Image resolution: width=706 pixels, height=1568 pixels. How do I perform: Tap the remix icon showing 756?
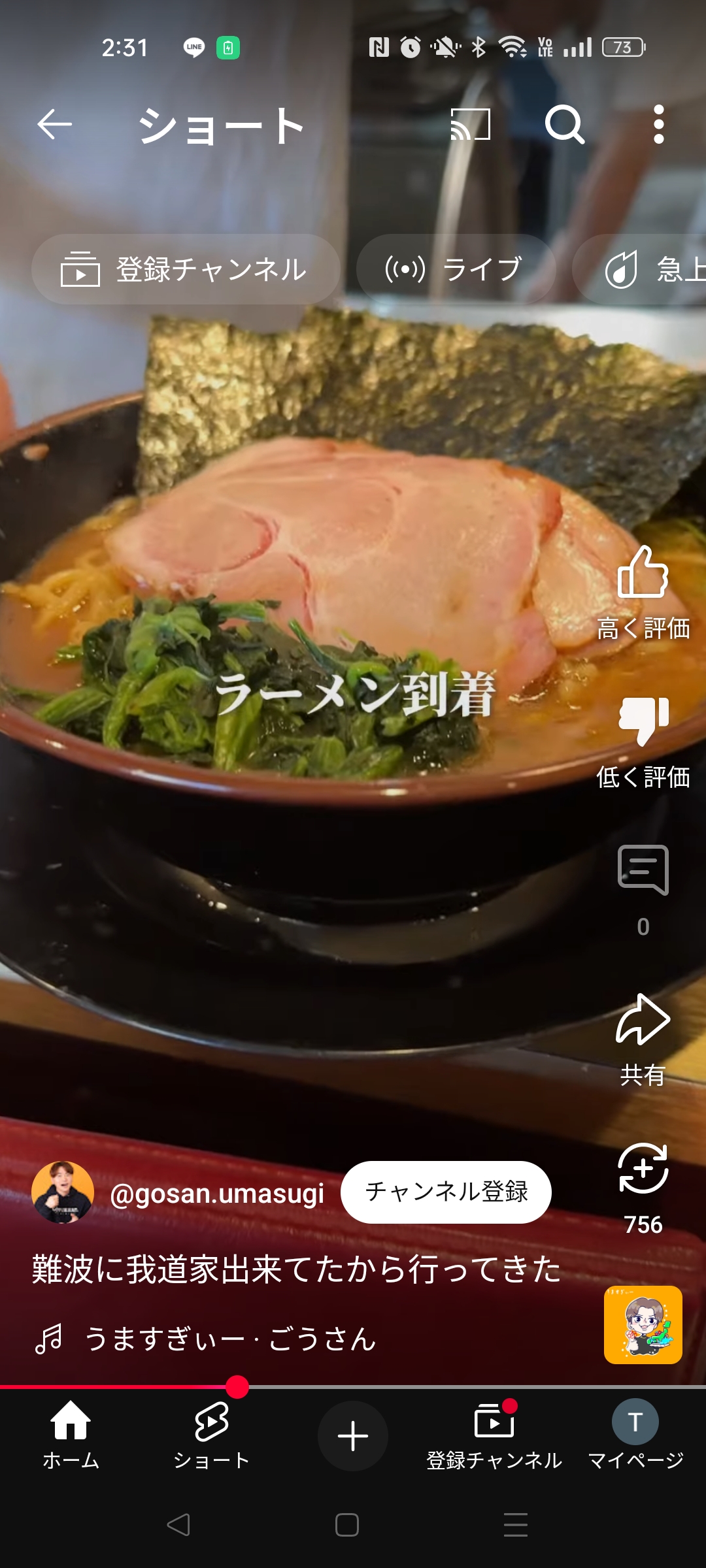pyautogui.click(x=643, y=1189)
